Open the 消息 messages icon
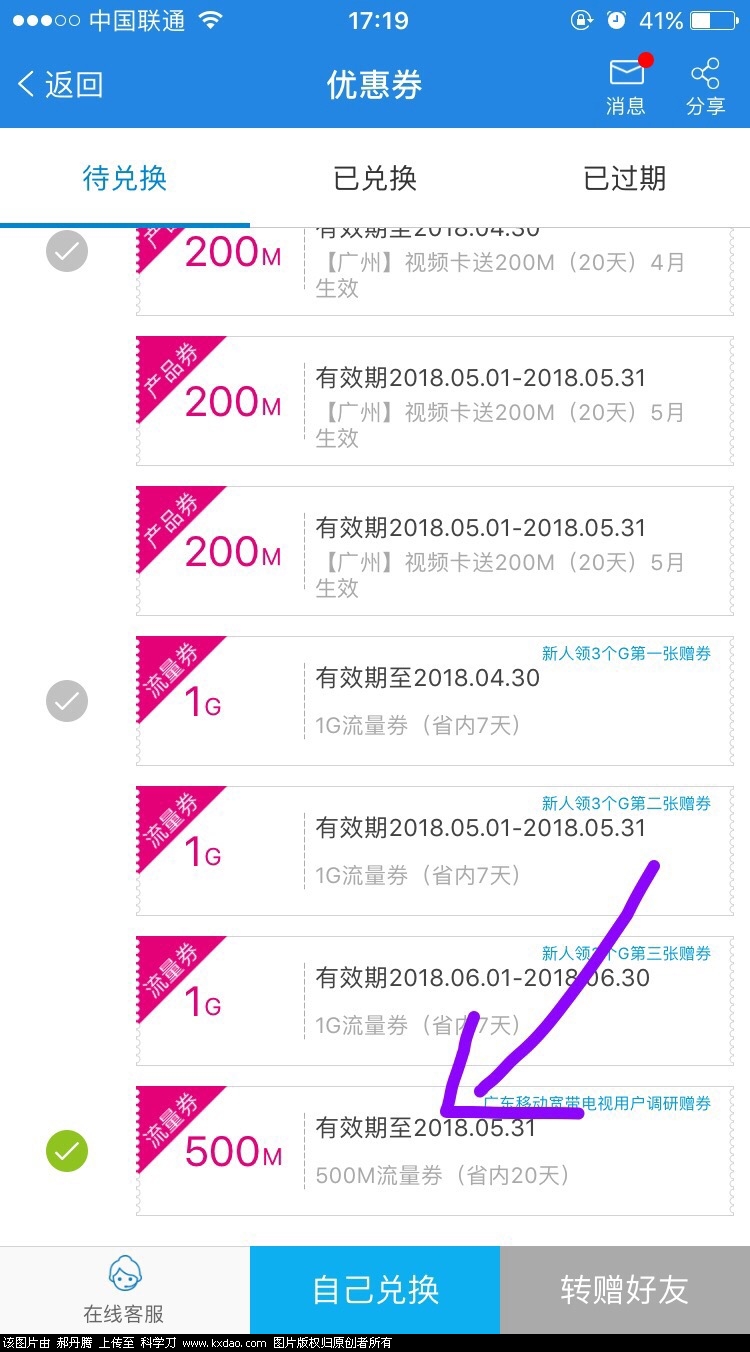Viewport: 750px width, 1352px height. coord(626,86)
